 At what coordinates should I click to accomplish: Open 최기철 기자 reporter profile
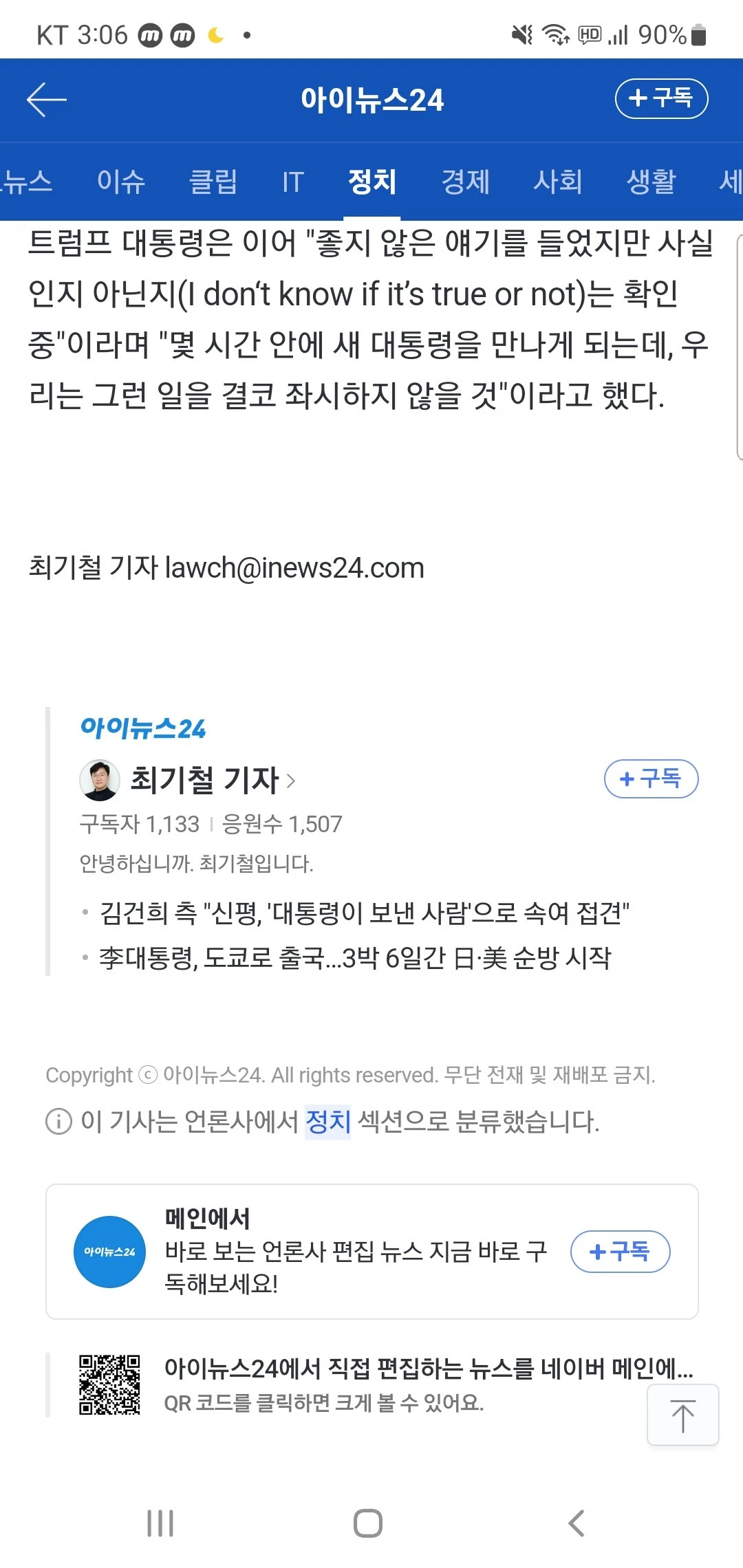click(204, 780)
